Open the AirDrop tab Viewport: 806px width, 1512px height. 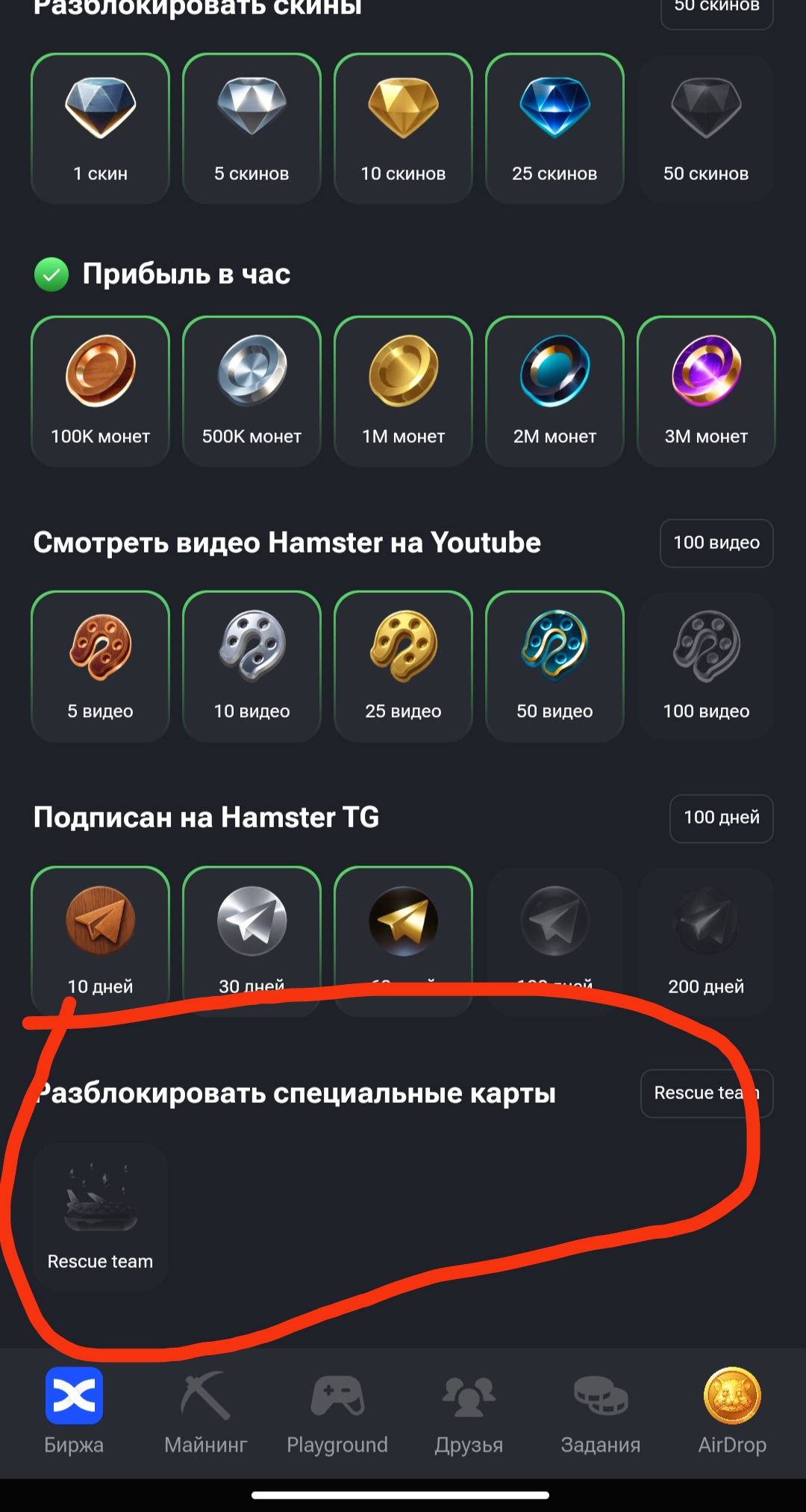732,1410
